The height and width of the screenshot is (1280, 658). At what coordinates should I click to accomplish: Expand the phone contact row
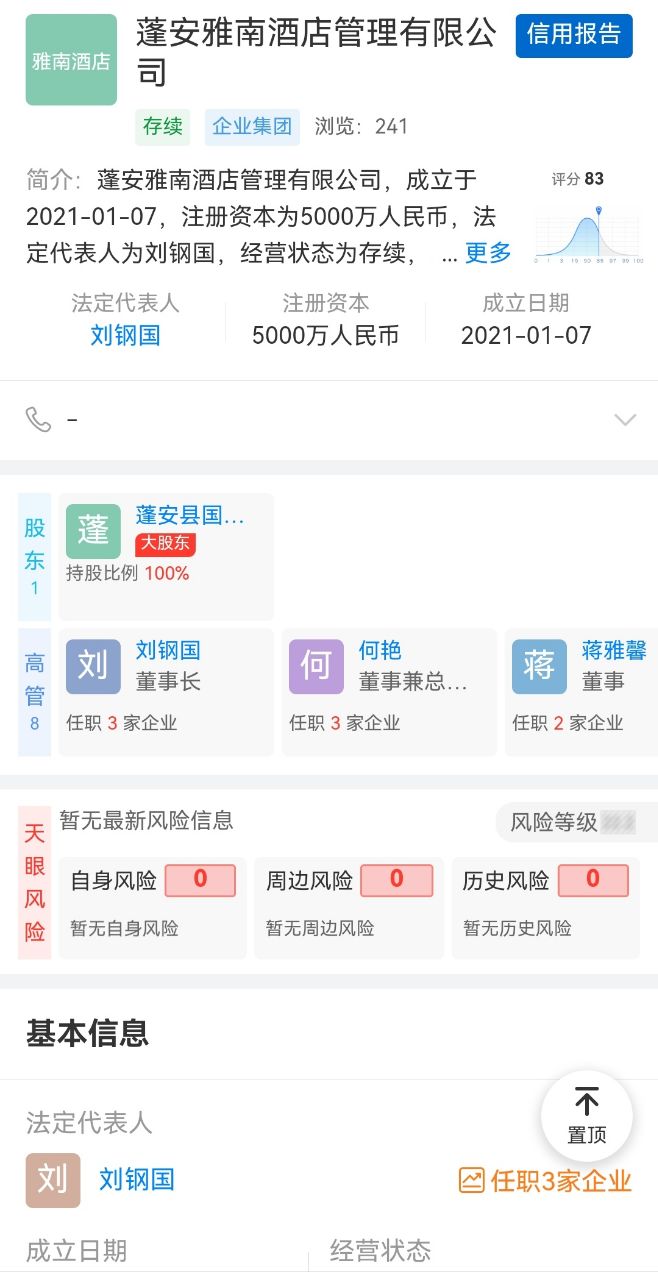tap(625, 420)
